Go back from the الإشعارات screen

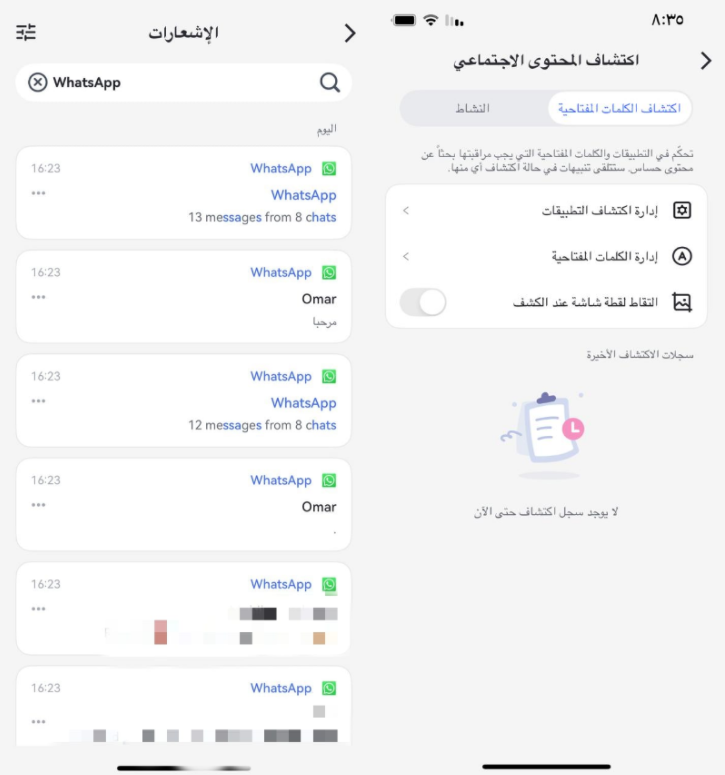click(x=349, y=33)
